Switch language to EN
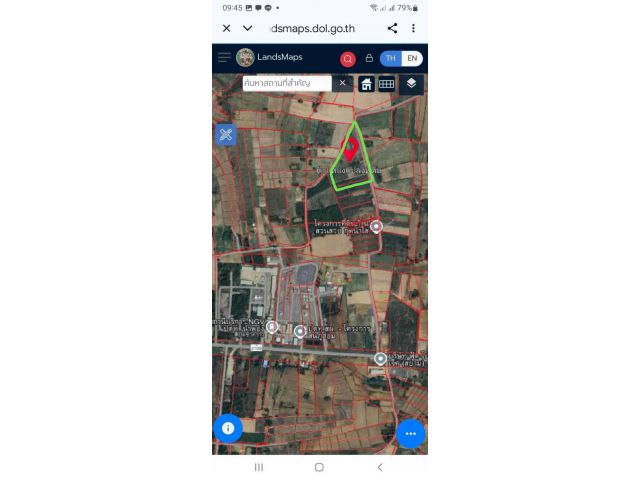Screen dimensions: 640x480 pyautogui.click(x=411, y=59)
